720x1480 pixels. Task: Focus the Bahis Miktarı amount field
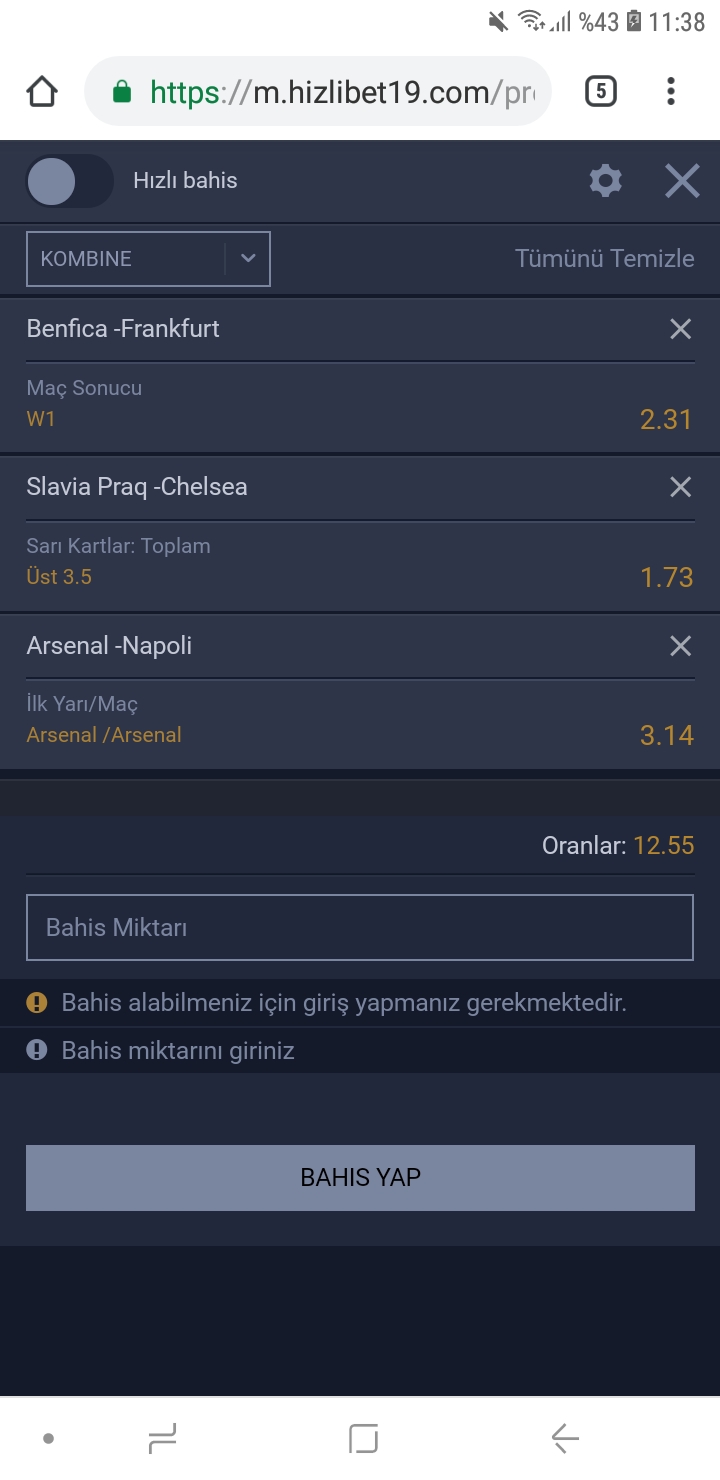point(360,928)
